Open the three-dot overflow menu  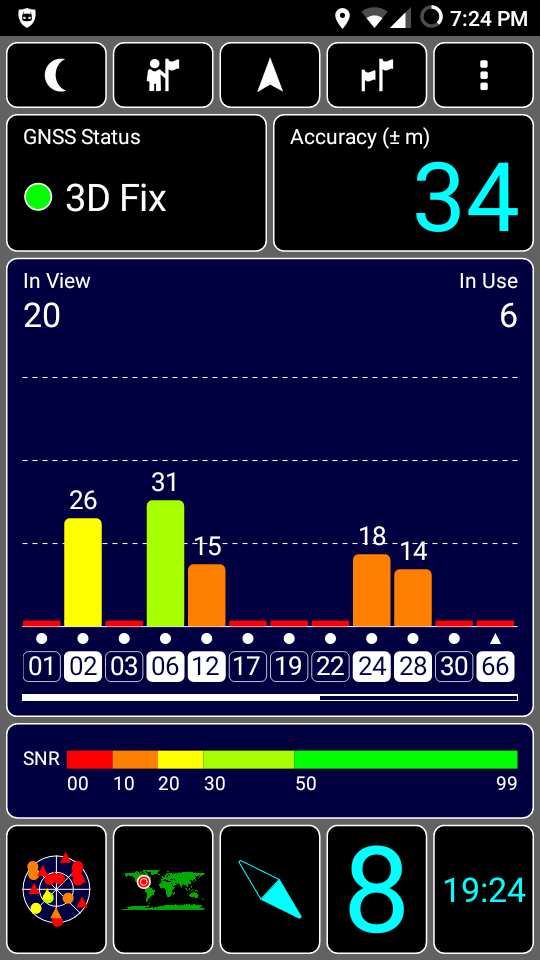pyautogui.click(x=484, y=76)
